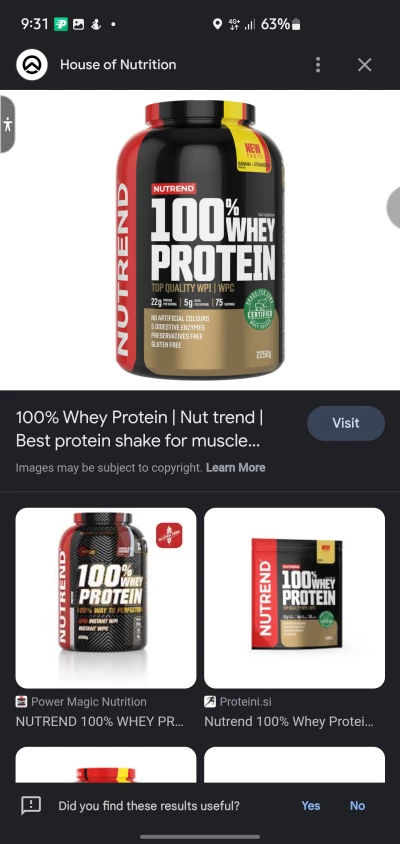The width and height of the screenshot is (400, 844).
Task: Open the Power Magic Nutrition result
Action: pyautogui.click(x=106, y=618)
